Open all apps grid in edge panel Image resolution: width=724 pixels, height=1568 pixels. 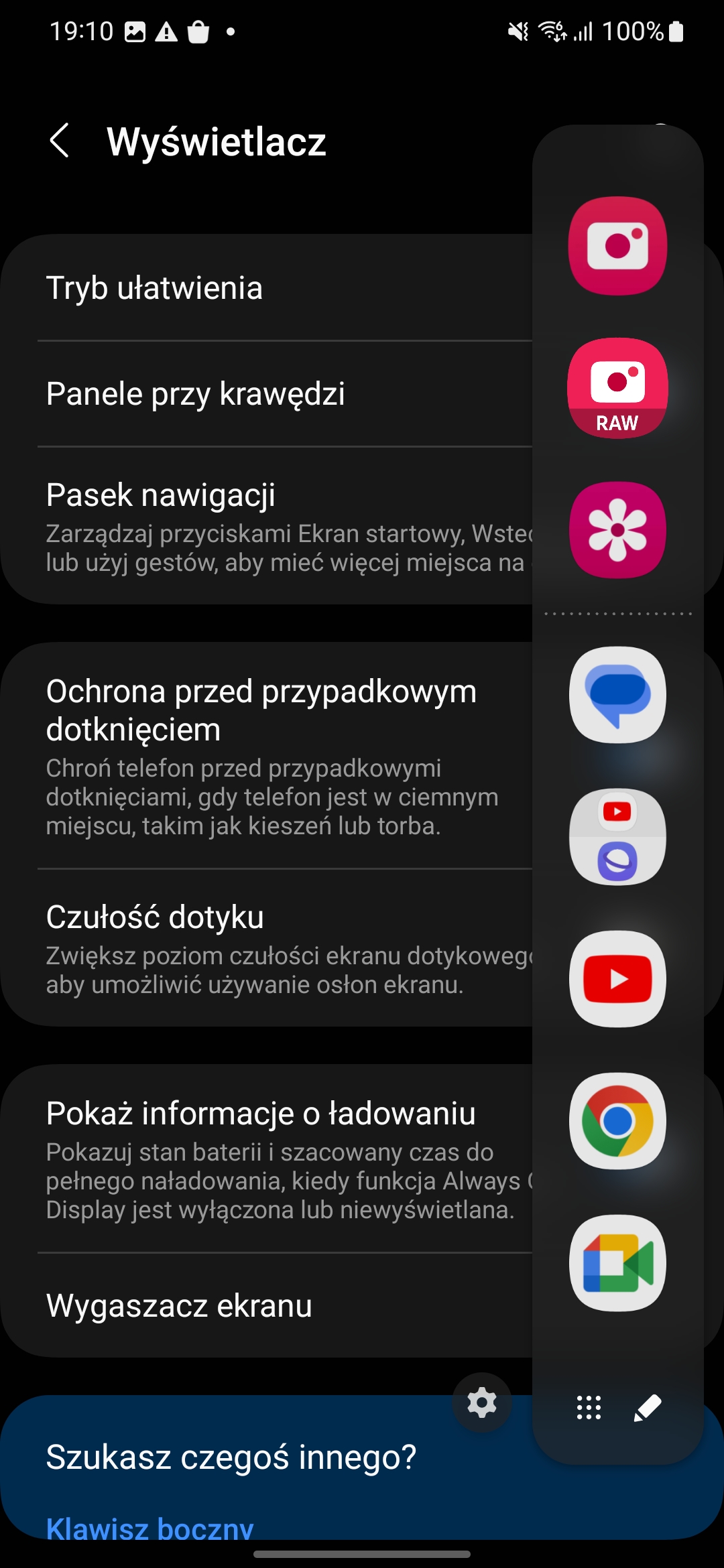click(589, 1407)
